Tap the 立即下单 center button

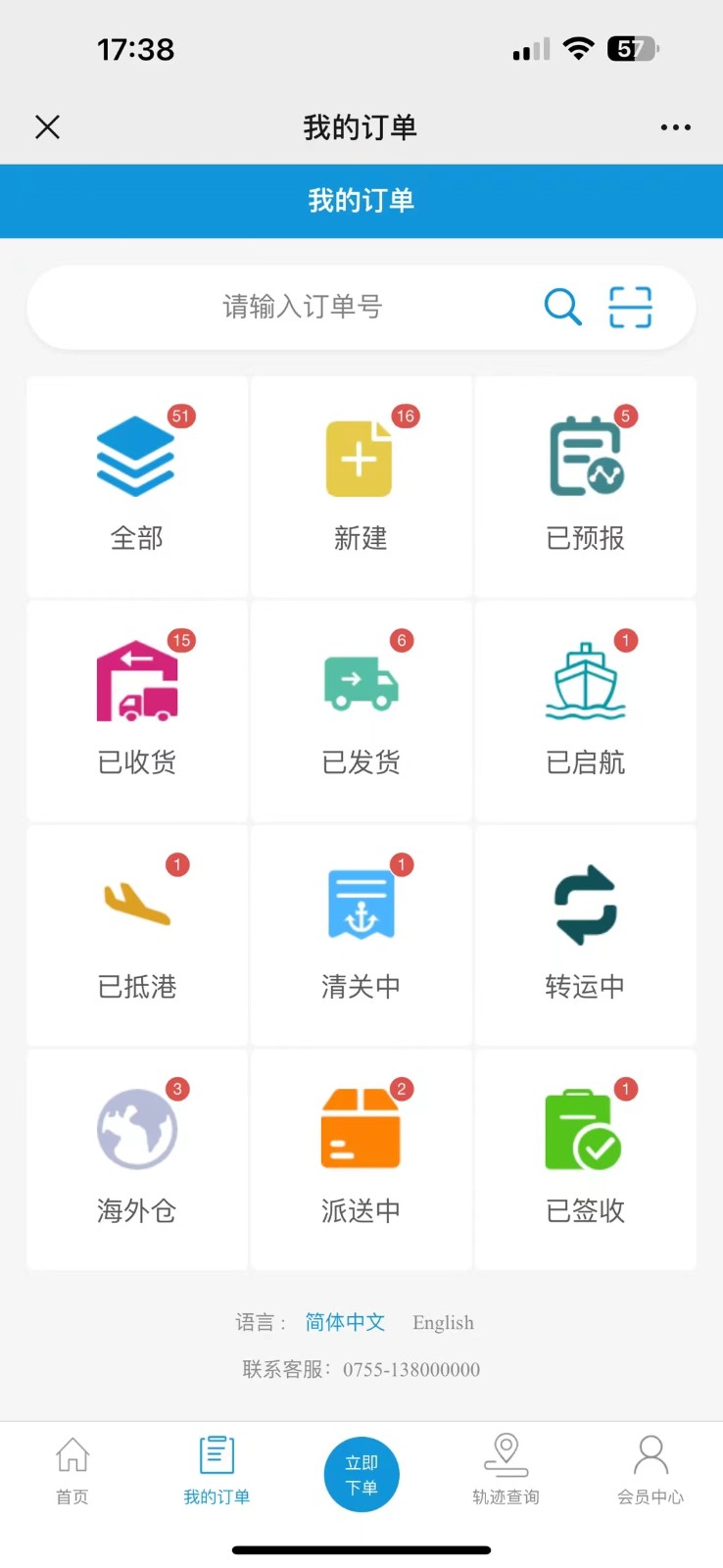361,1475
